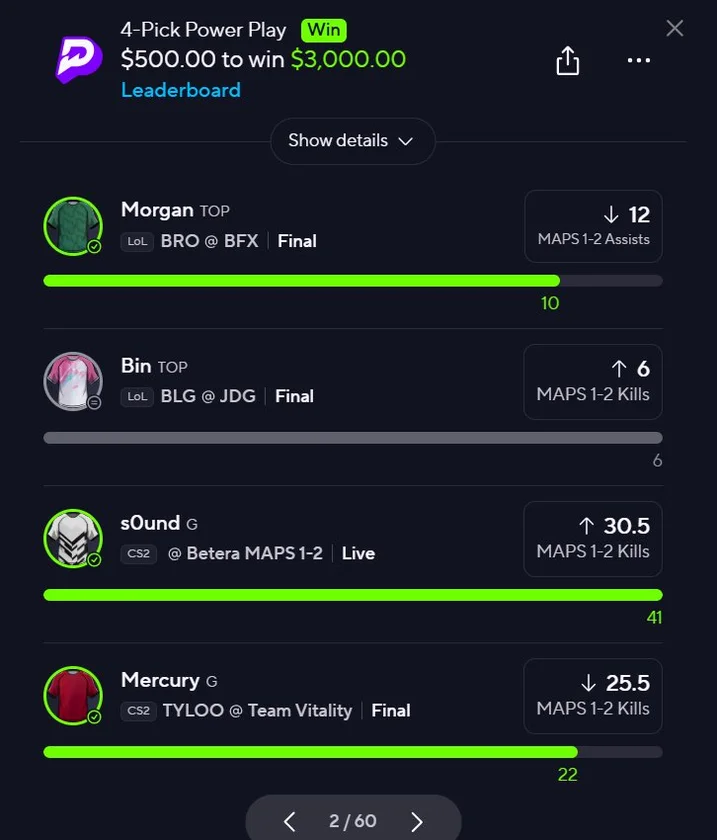Expand Show details
The image size is (717, 840).
click(352, 141)
